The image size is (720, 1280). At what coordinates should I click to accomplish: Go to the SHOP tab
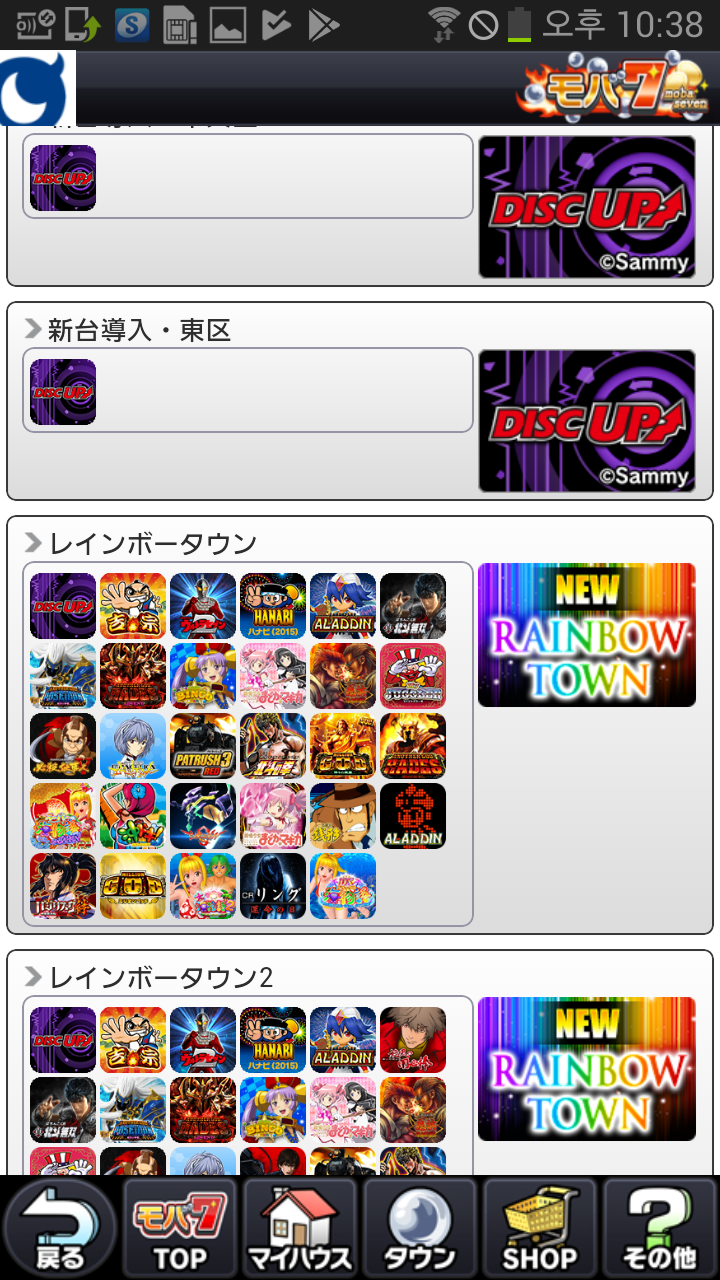coord(540,1228)
